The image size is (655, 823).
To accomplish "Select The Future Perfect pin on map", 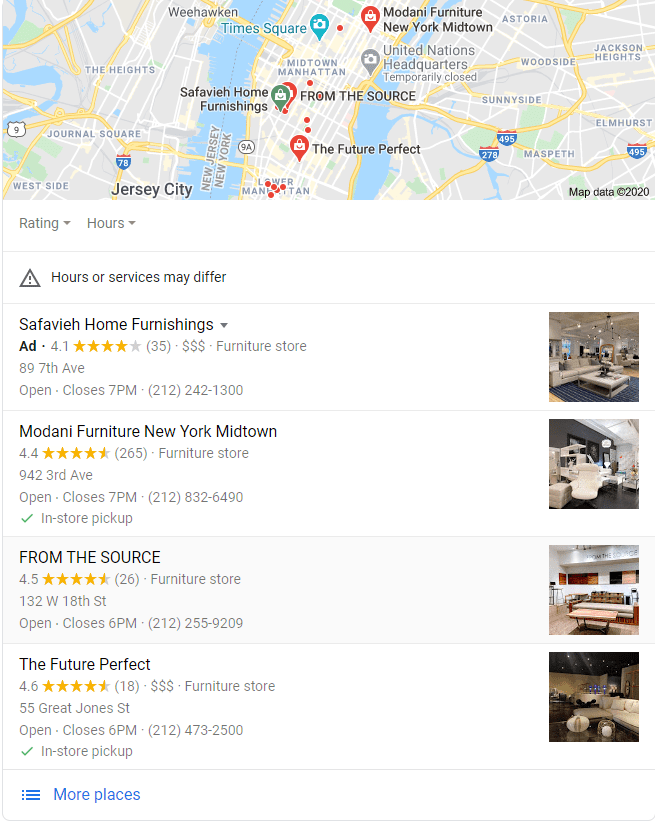I will pyautogui.click(x=298, y=147).
